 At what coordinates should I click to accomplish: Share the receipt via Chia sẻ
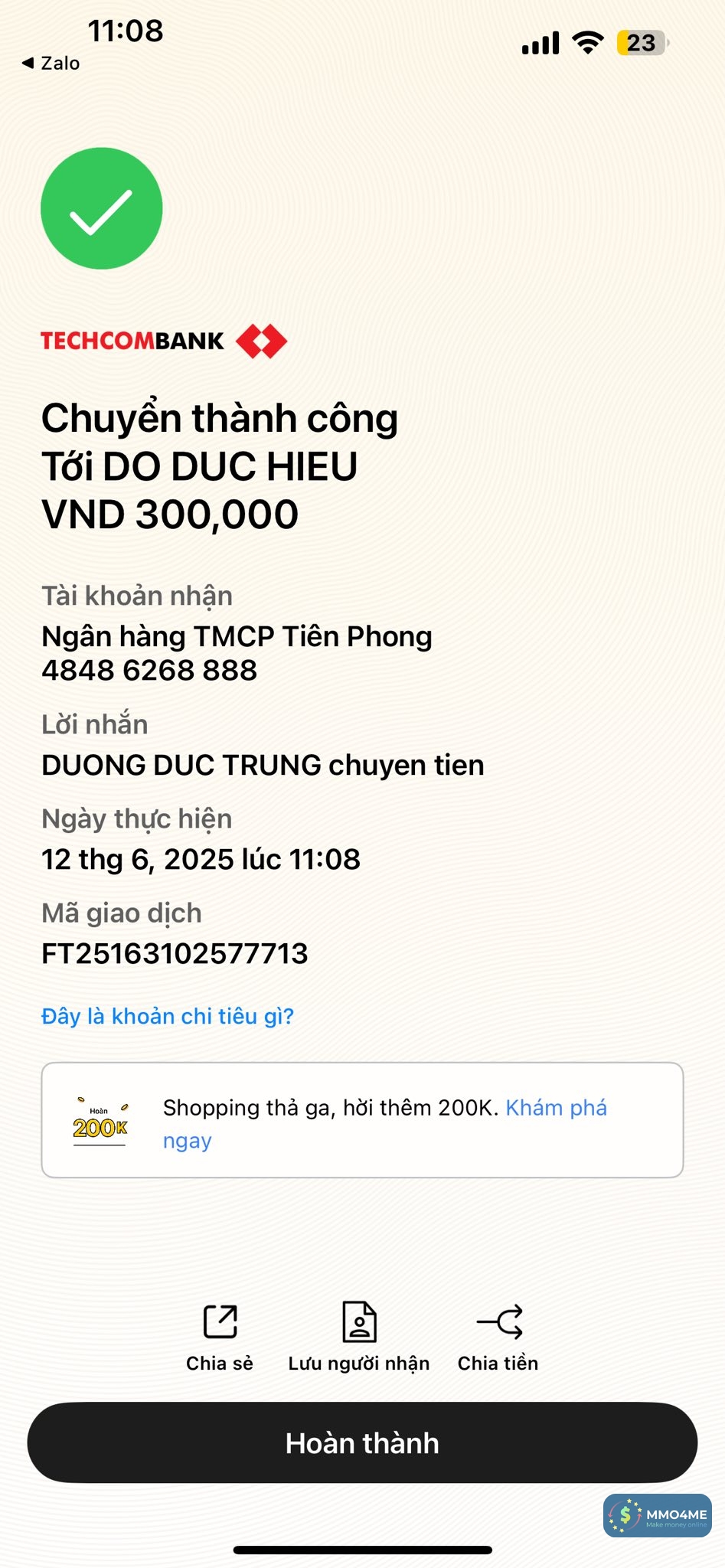220,1335
